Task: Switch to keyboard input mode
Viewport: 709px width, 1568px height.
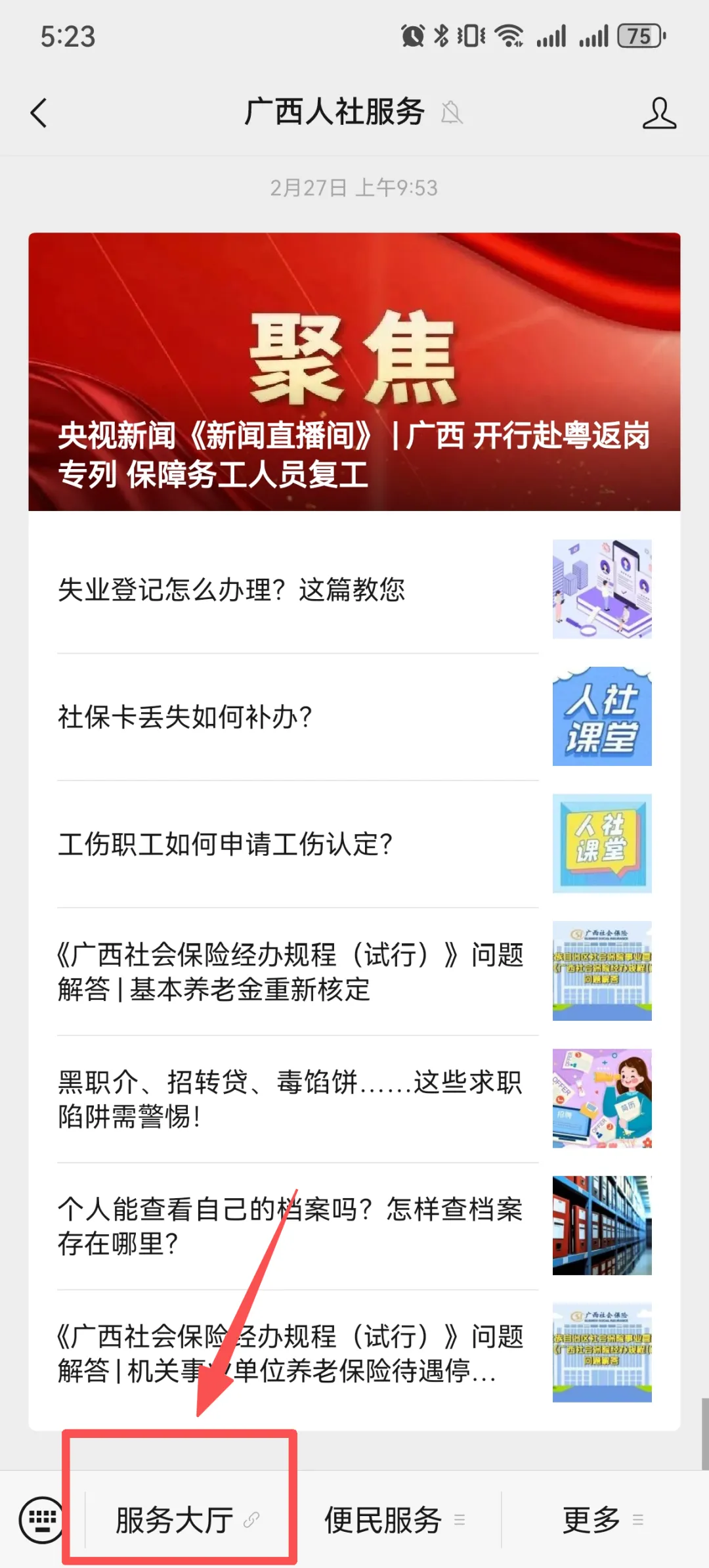Action: pyautogui.click(x=41, y=1519)
